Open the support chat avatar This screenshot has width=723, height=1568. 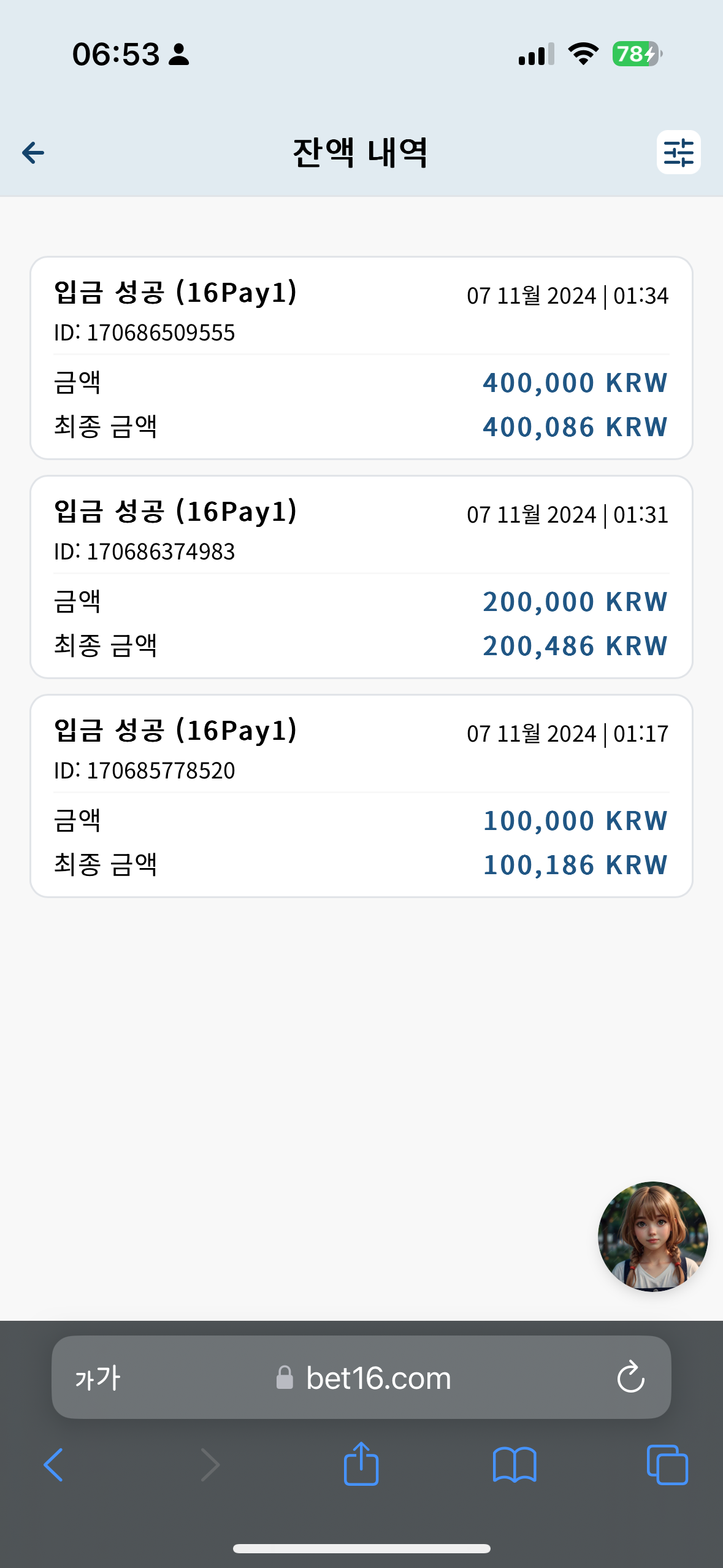pos(652,1236)
